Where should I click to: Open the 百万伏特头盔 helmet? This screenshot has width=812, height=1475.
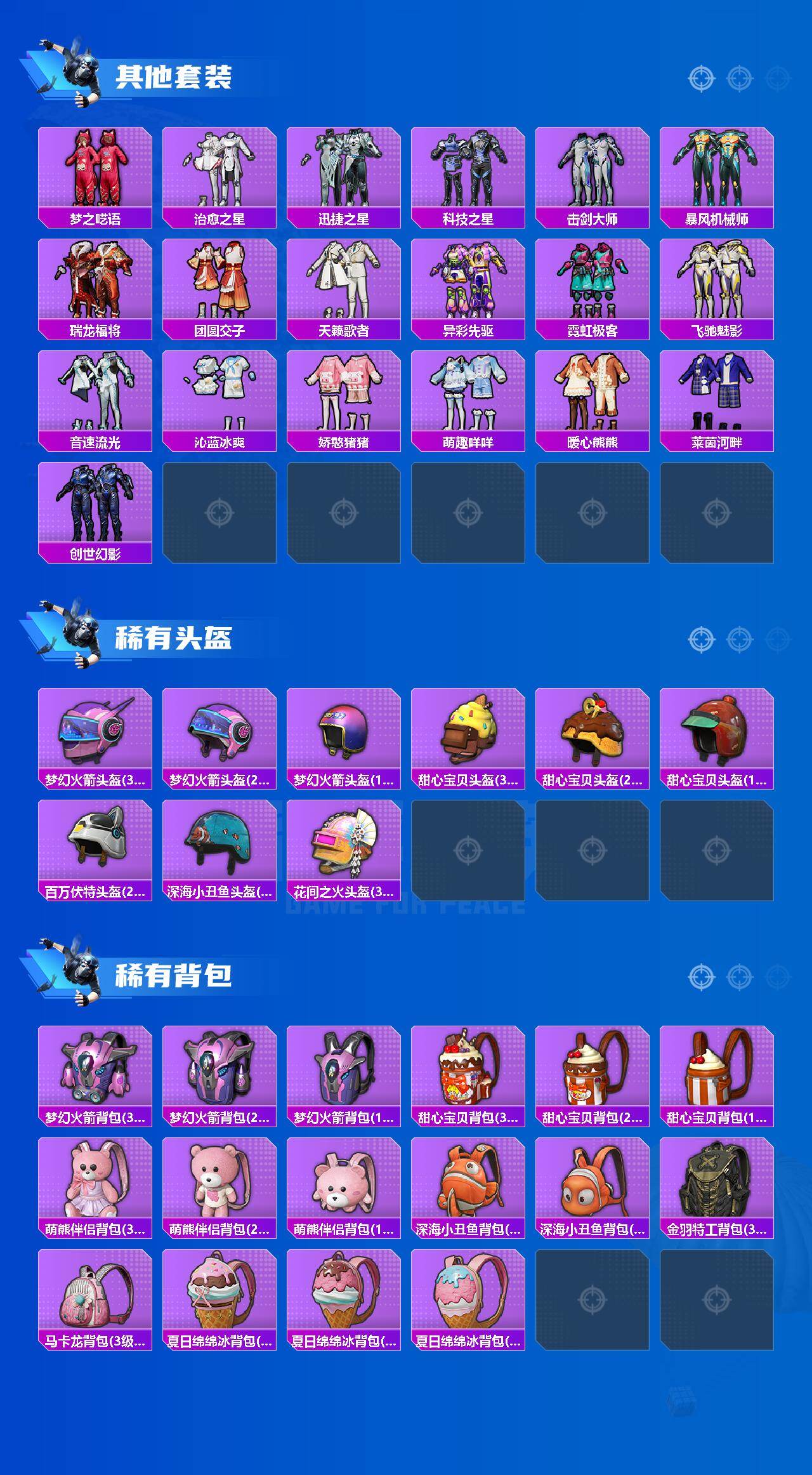click(95, 850)
